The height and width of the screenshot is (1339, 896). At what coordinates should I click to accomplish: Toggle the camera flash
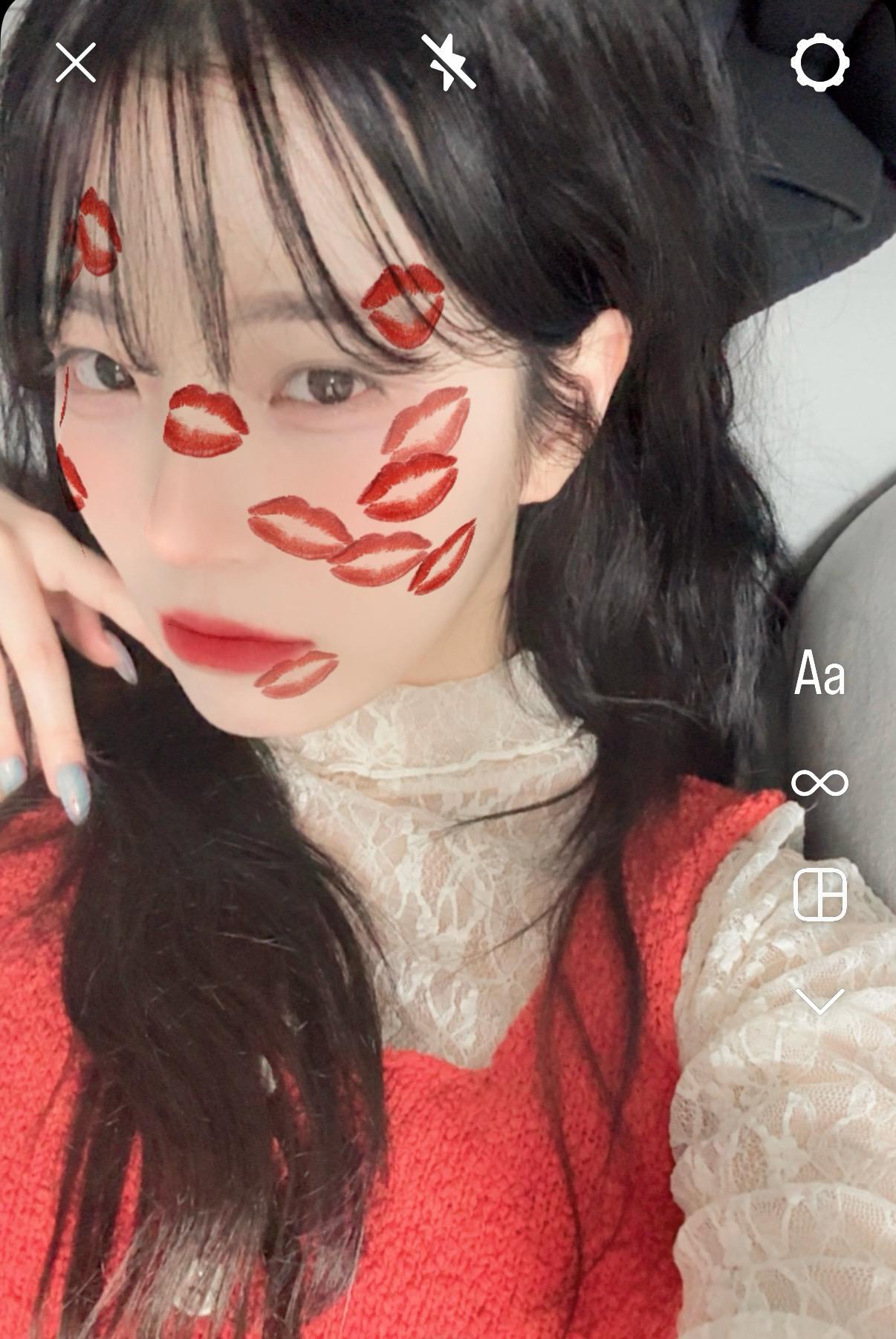[449, 62]
